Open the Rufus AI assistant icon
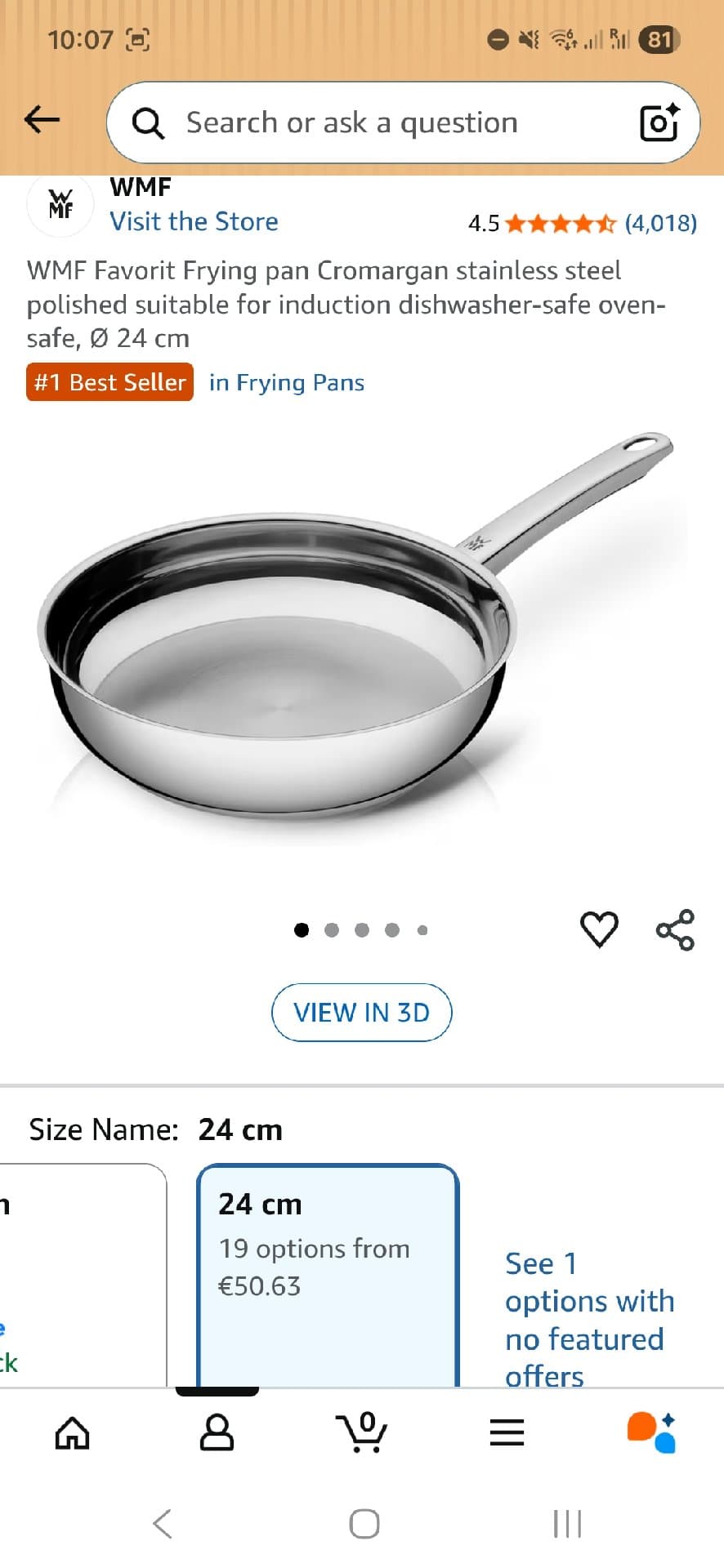 pos(651,1432)
